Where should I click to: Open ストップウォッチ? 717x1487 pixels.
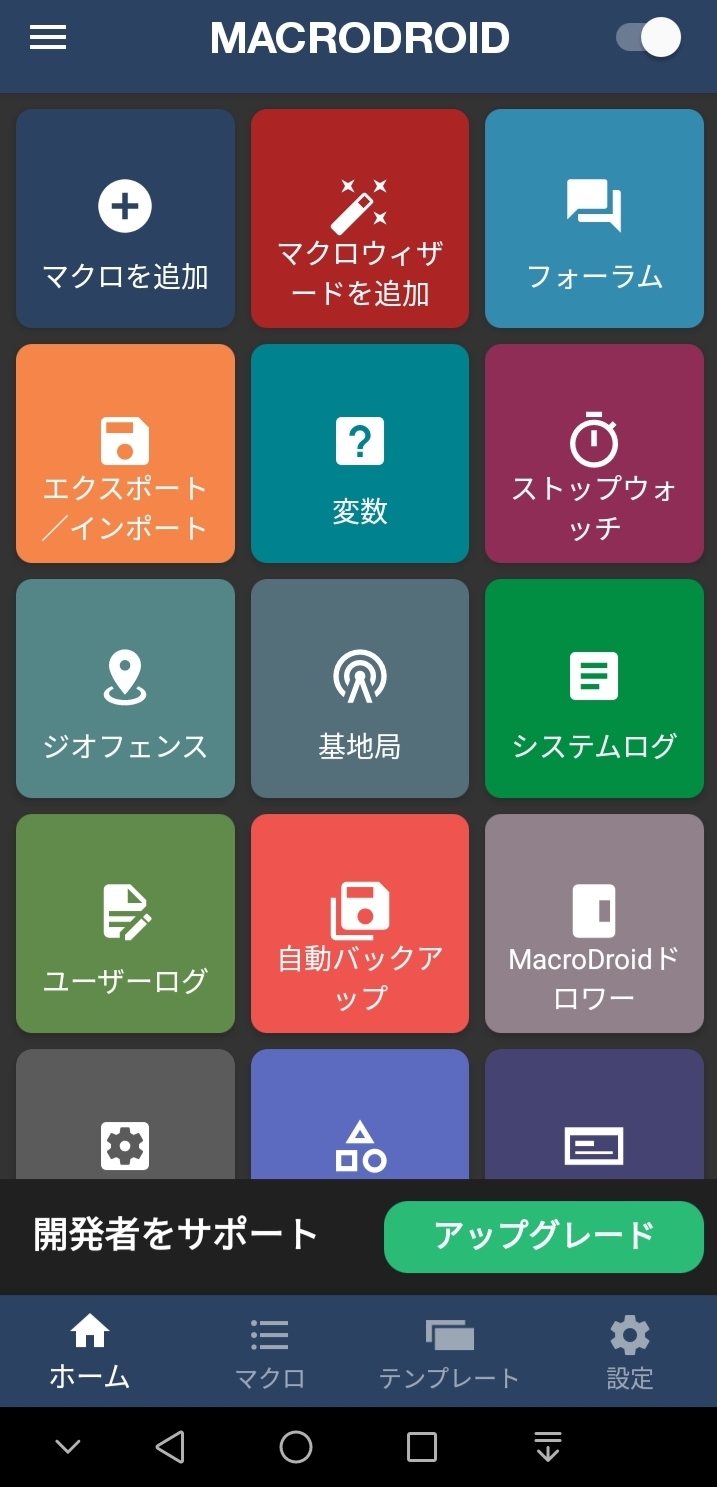594,453
